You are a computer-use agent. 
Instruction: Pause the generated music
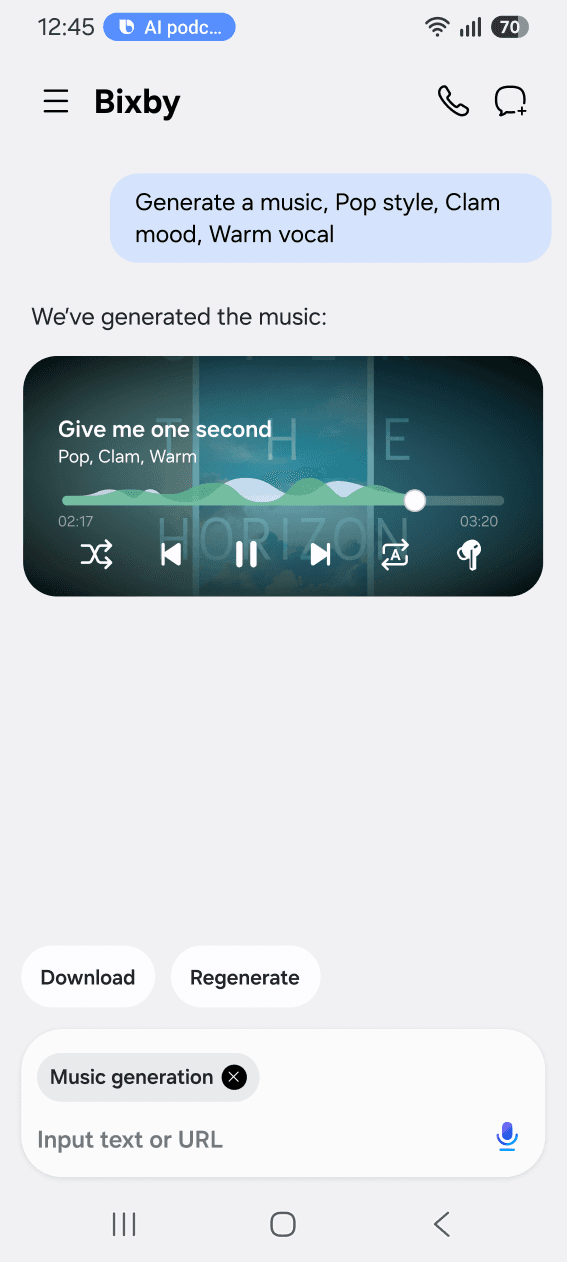(x=246, y=554)
